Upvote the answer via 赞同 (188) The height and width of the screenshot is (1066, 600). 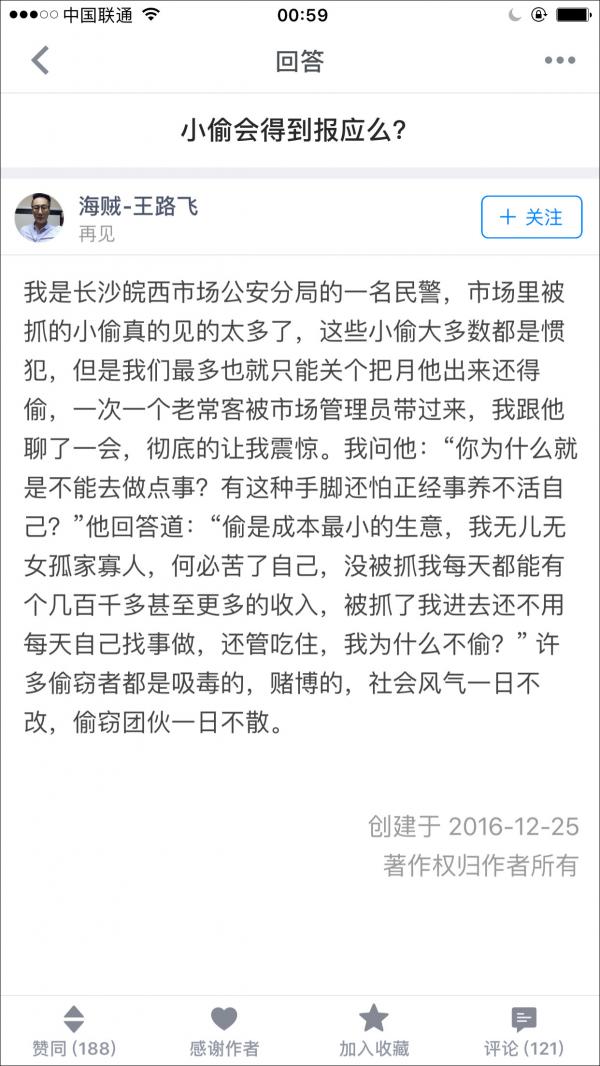[74, 1031]
